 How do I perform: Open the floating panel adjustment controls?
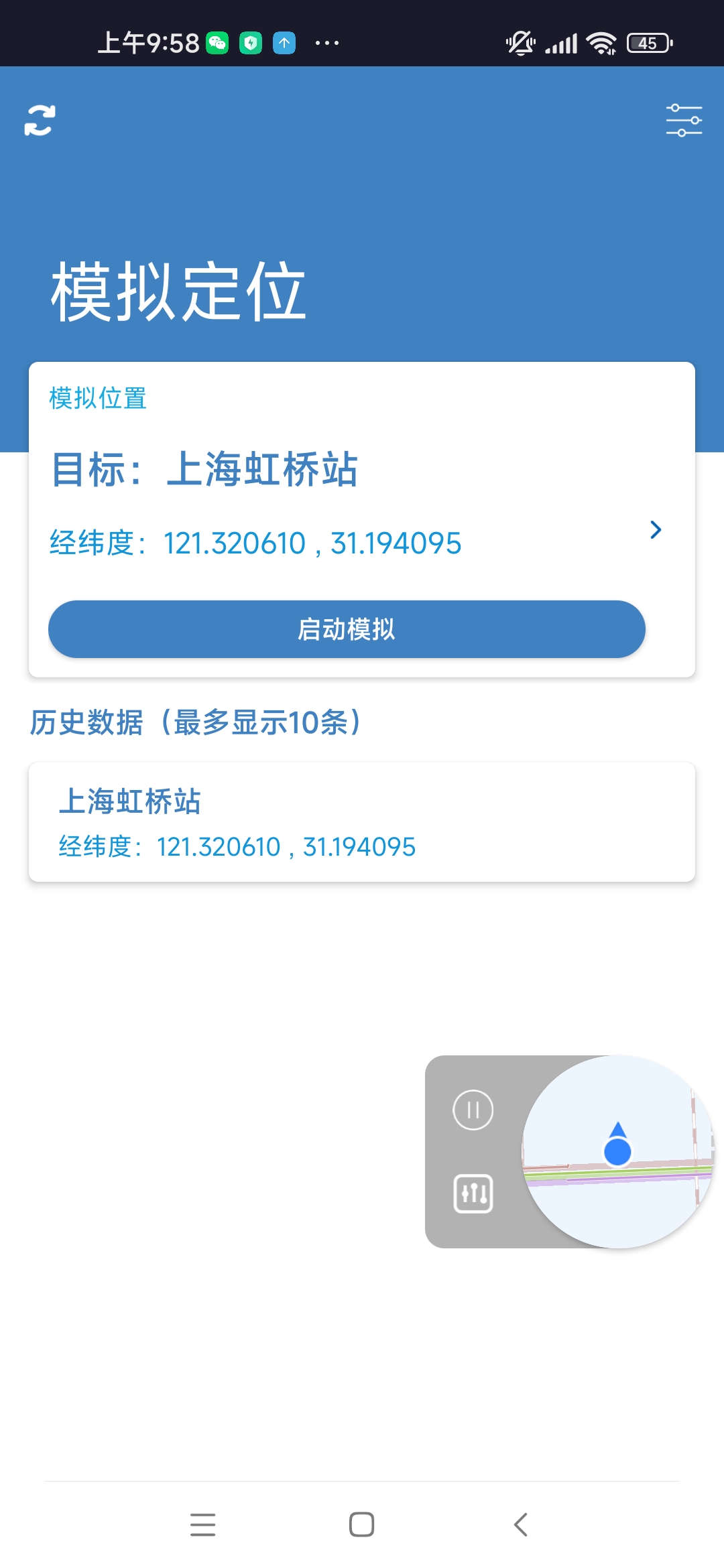click(473, 1193)
